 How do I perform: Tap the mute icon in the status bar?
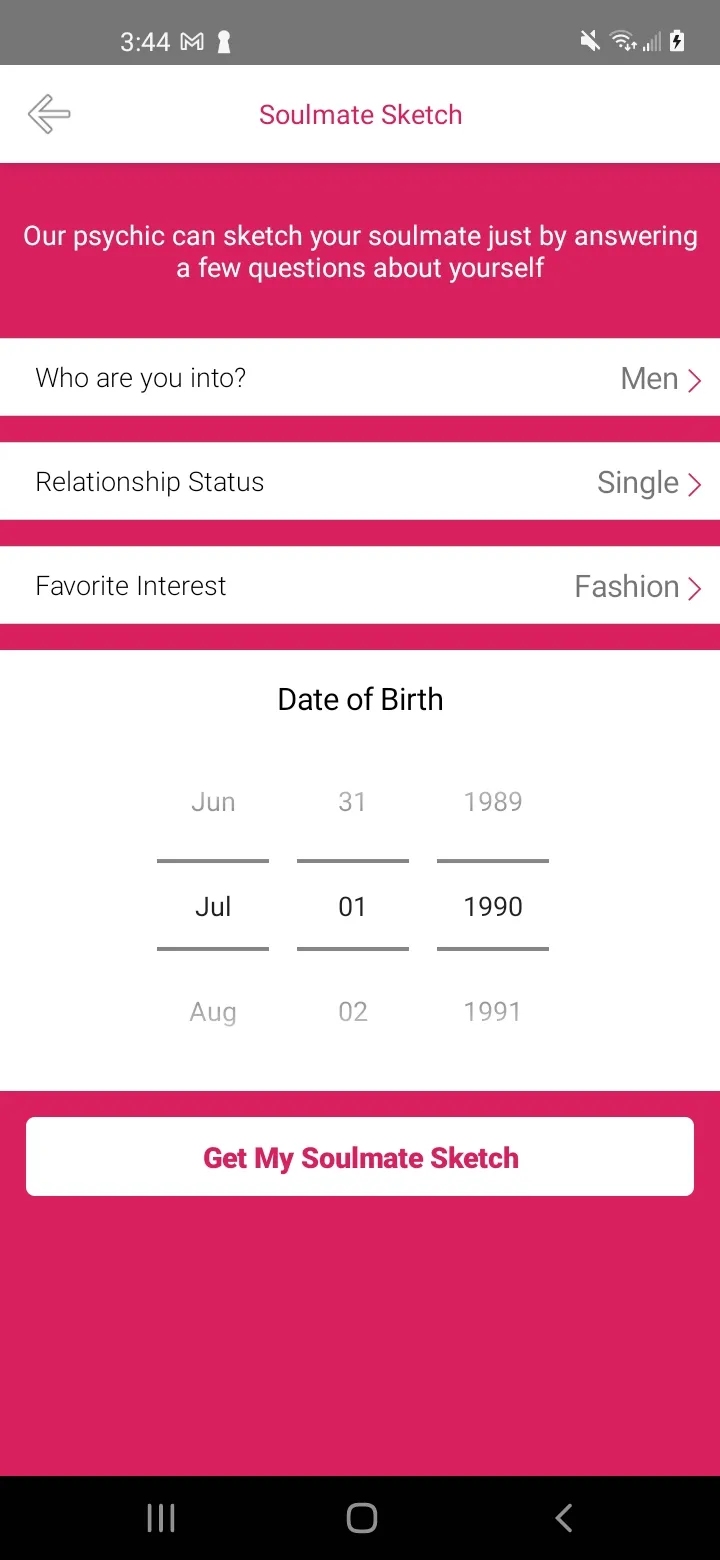pos(589,41)
